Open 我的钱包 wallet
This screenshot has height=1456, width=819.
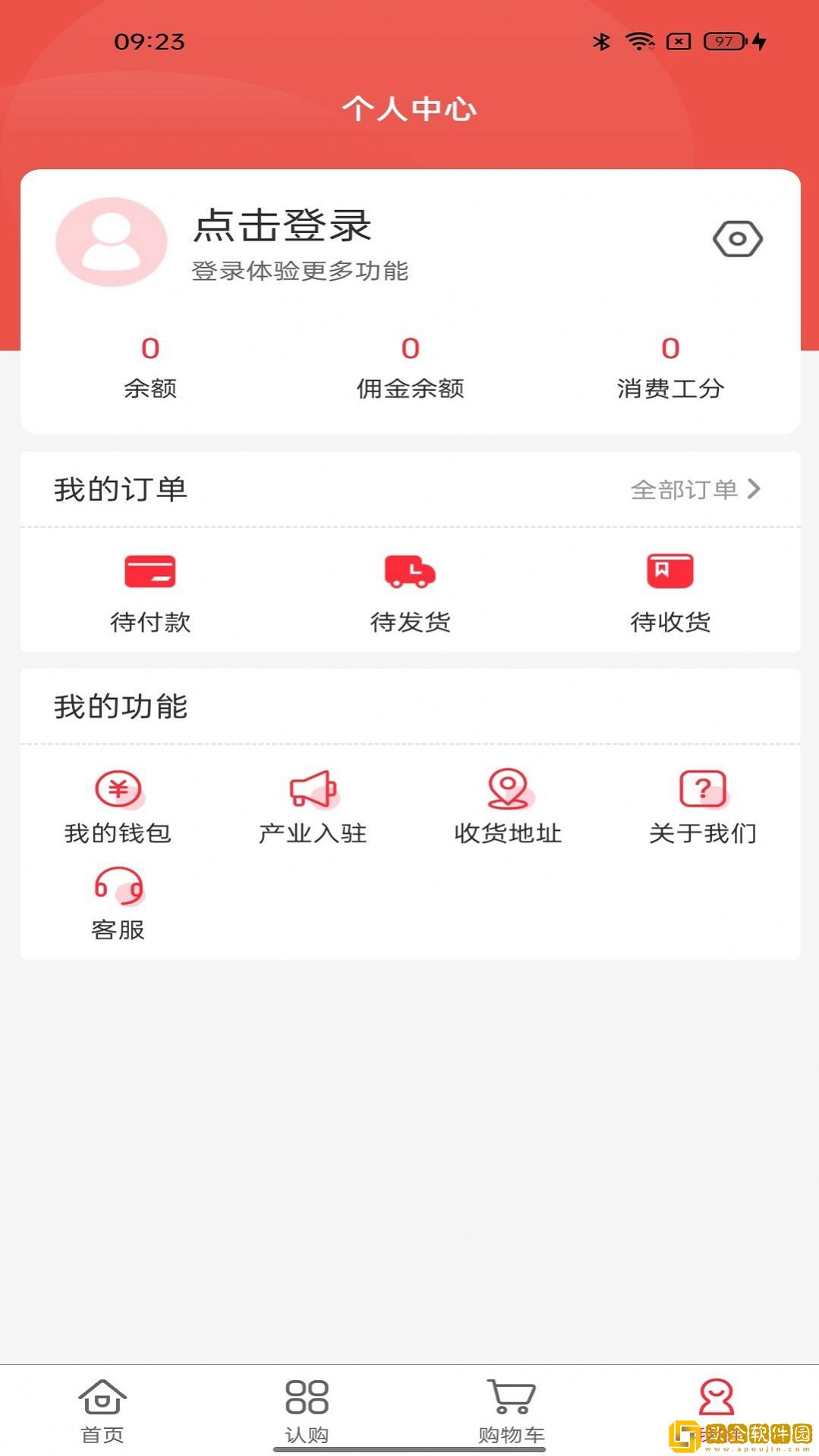click(118, 807)
